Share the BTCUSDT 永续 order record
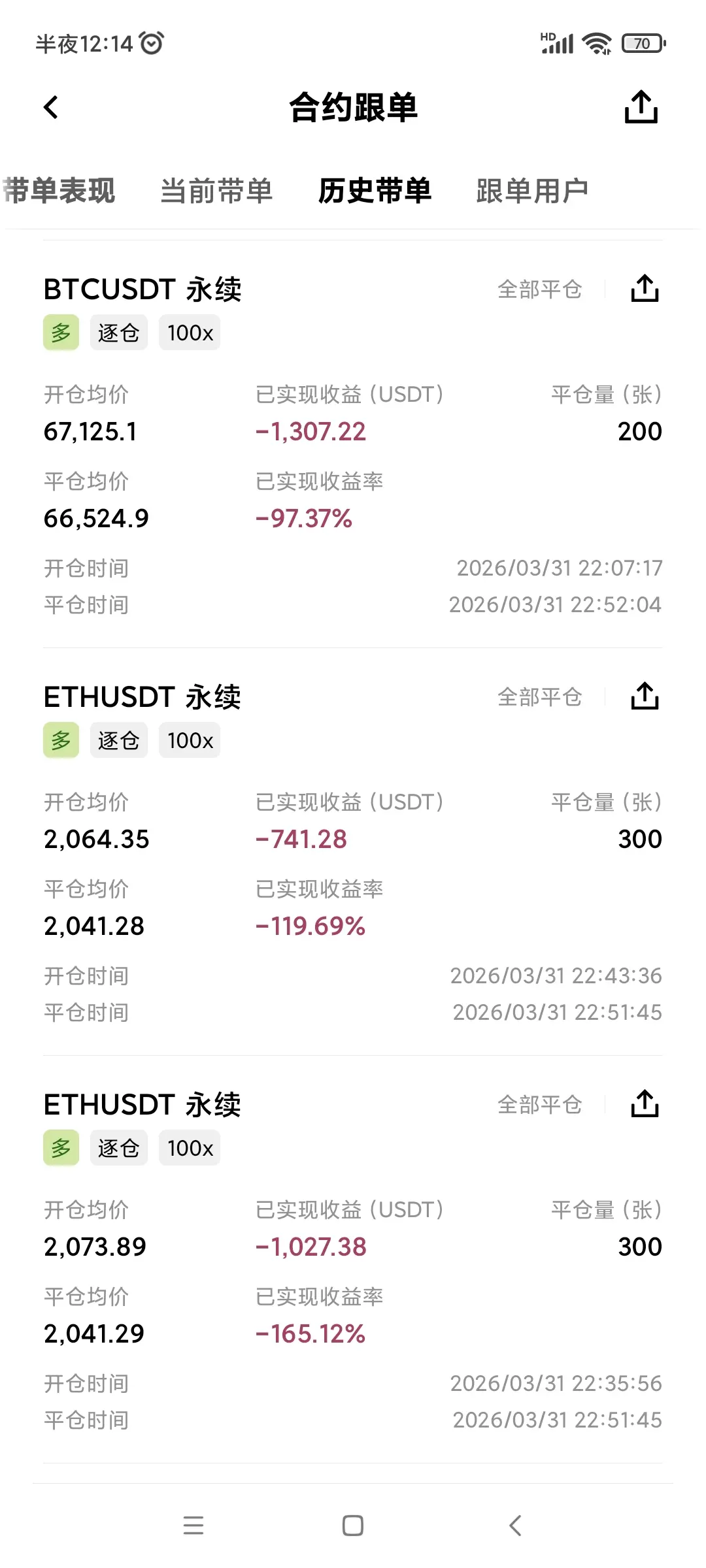This screenshot has width=706, height=1568. click(645, 289)
